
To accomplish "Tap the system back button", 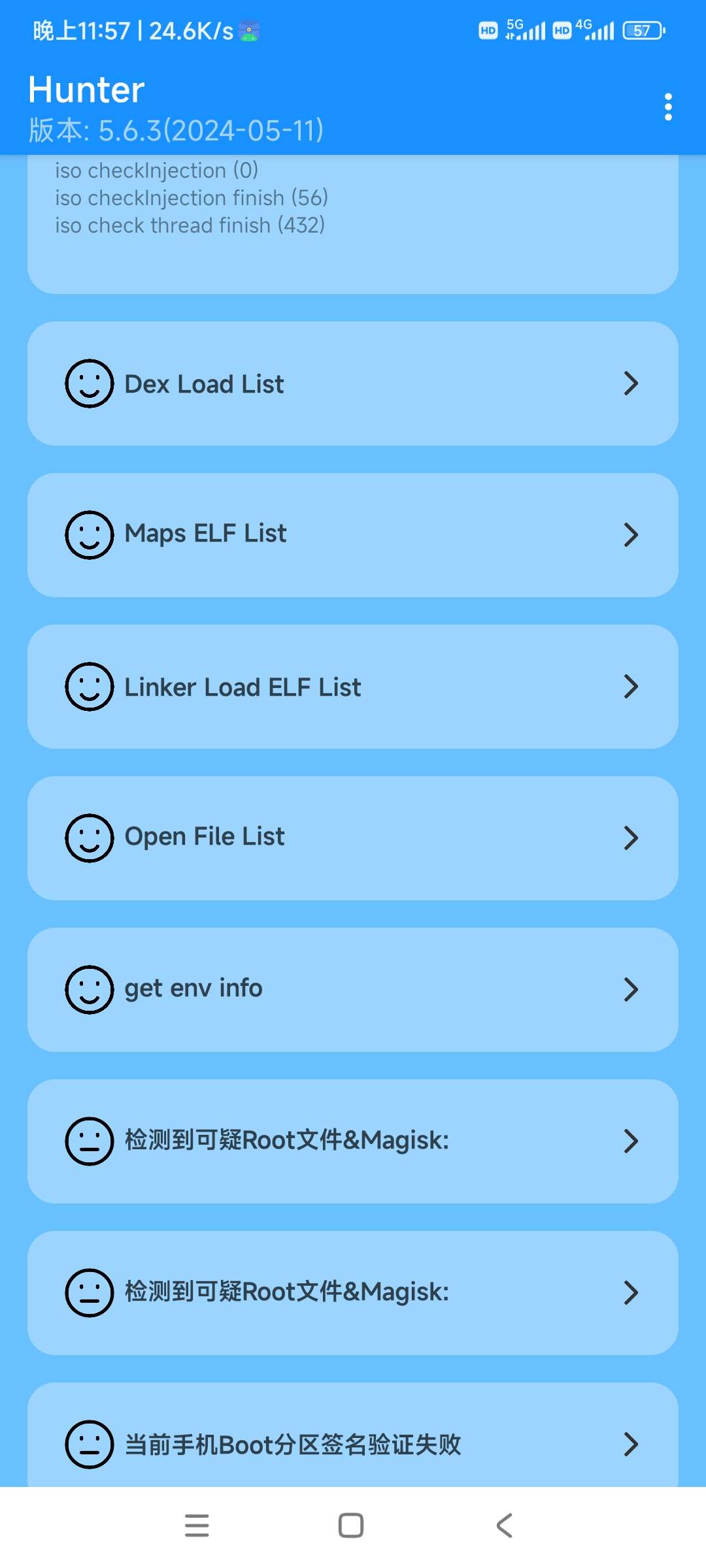I will [504, 1526].
